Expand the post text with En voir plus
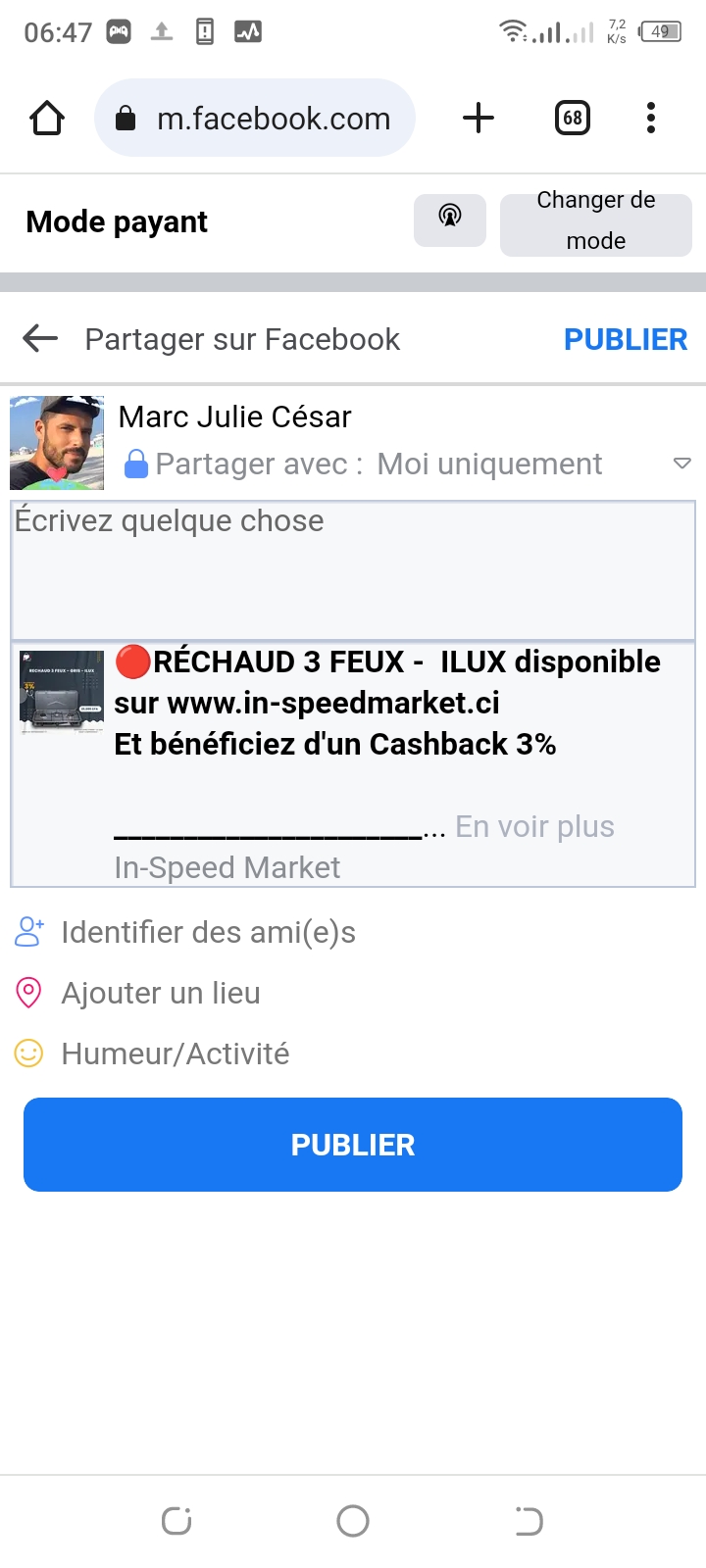This screenshot has height=1568, width=706. (x=534, y=826)
